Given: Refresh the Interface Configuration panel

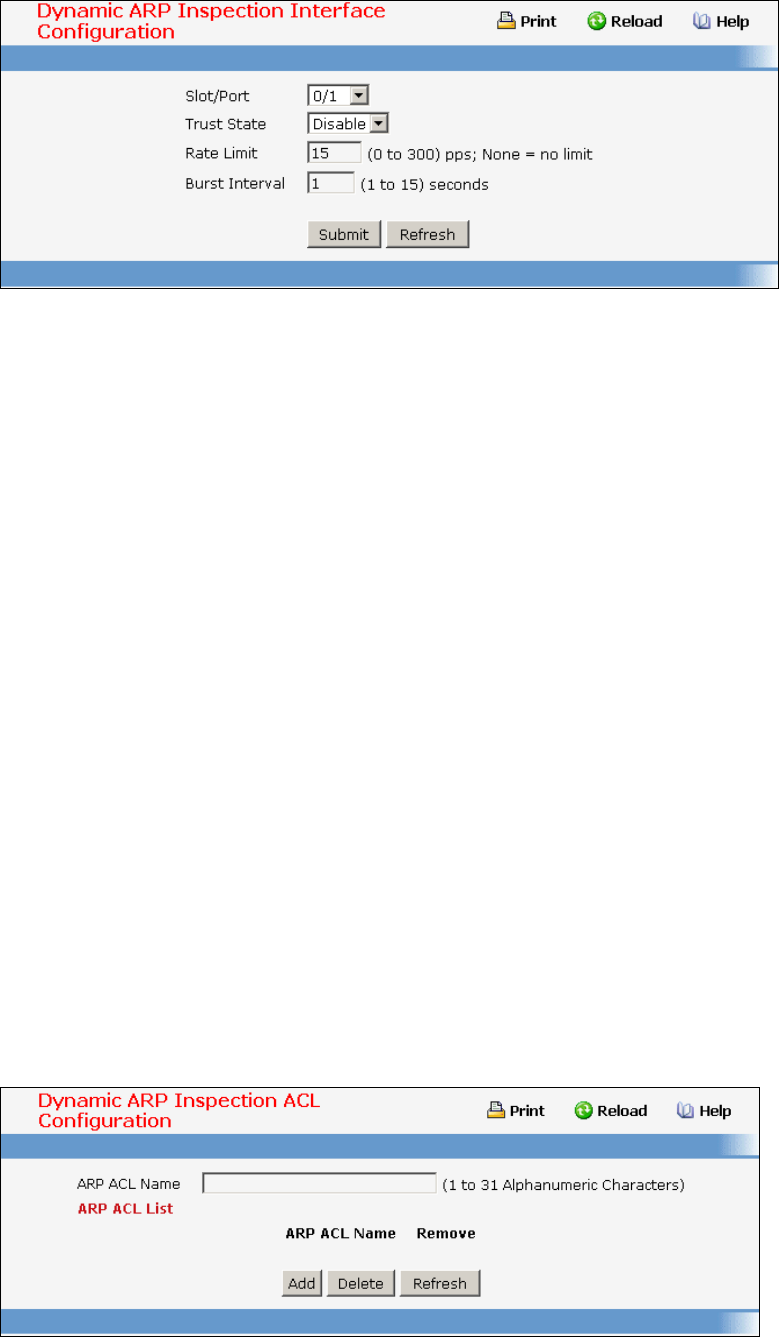Looking at the screenshot, I should click(427, 234).
